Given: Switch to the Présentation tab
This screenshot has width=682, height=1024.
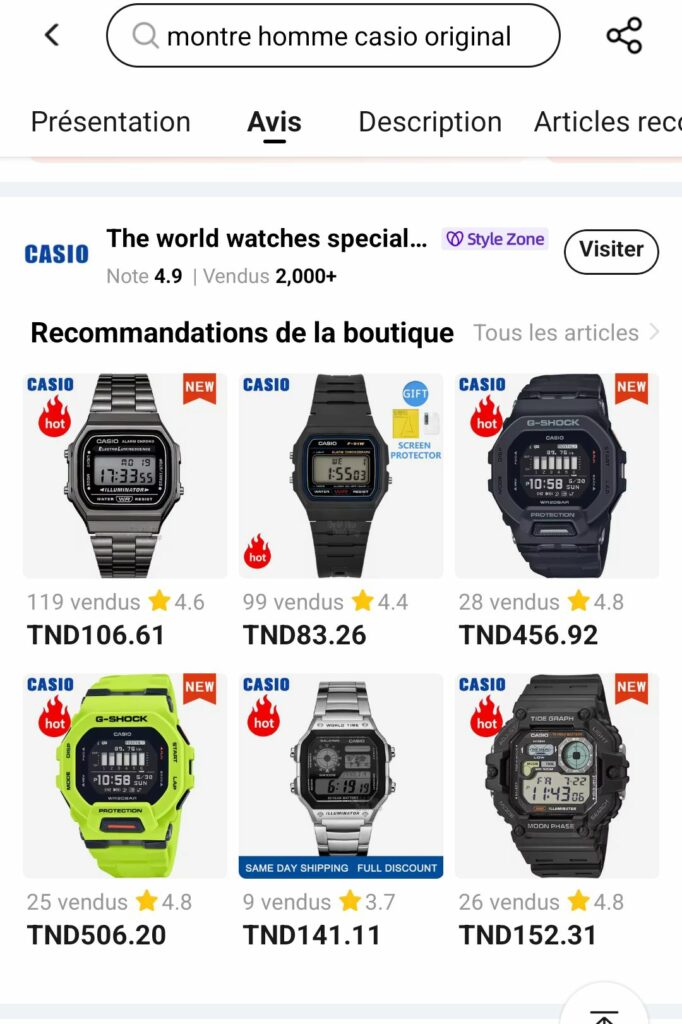Looking at the screenshot, I should (x=110, y=122).
